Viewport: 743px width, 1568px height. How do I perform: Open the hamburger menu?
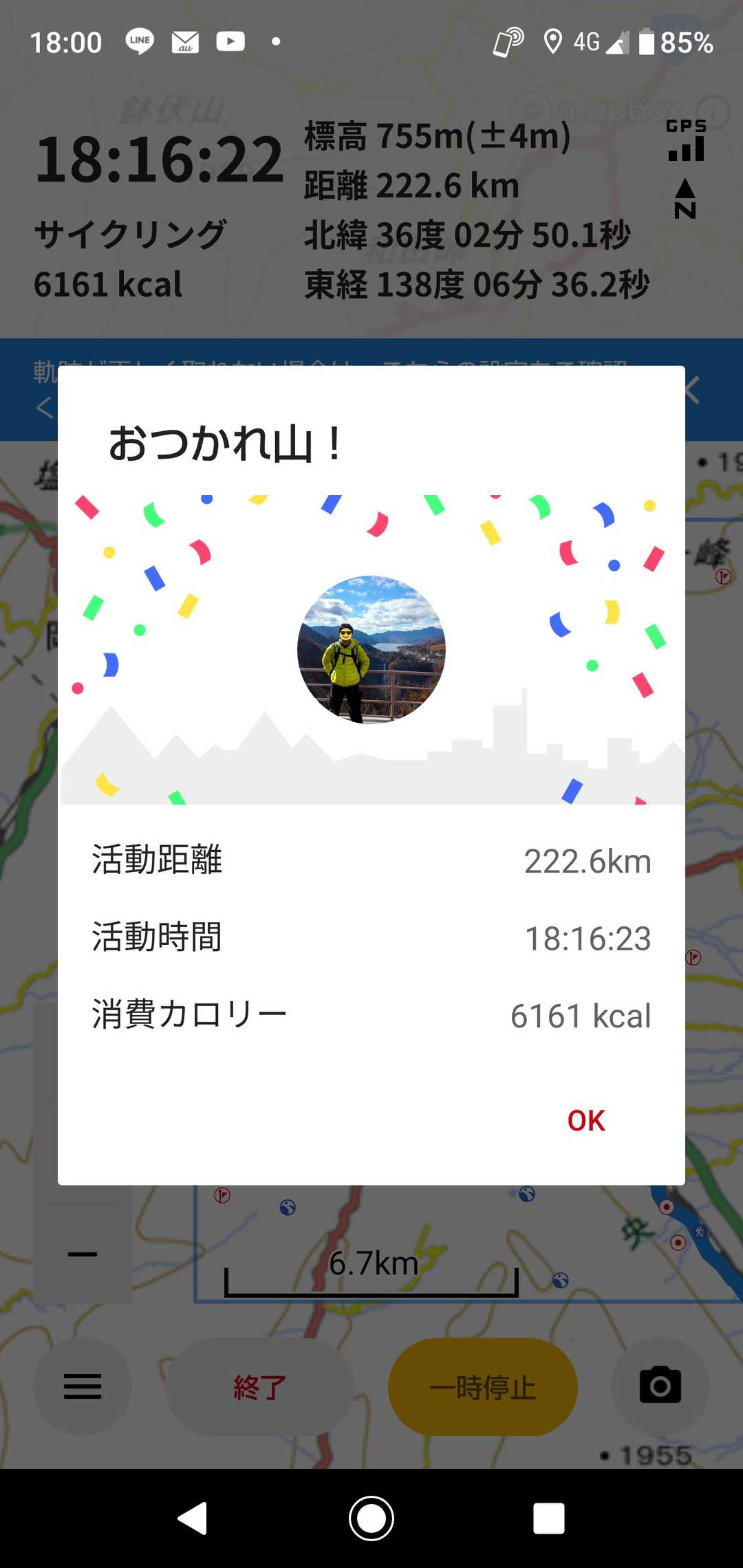coord(83,1386)
